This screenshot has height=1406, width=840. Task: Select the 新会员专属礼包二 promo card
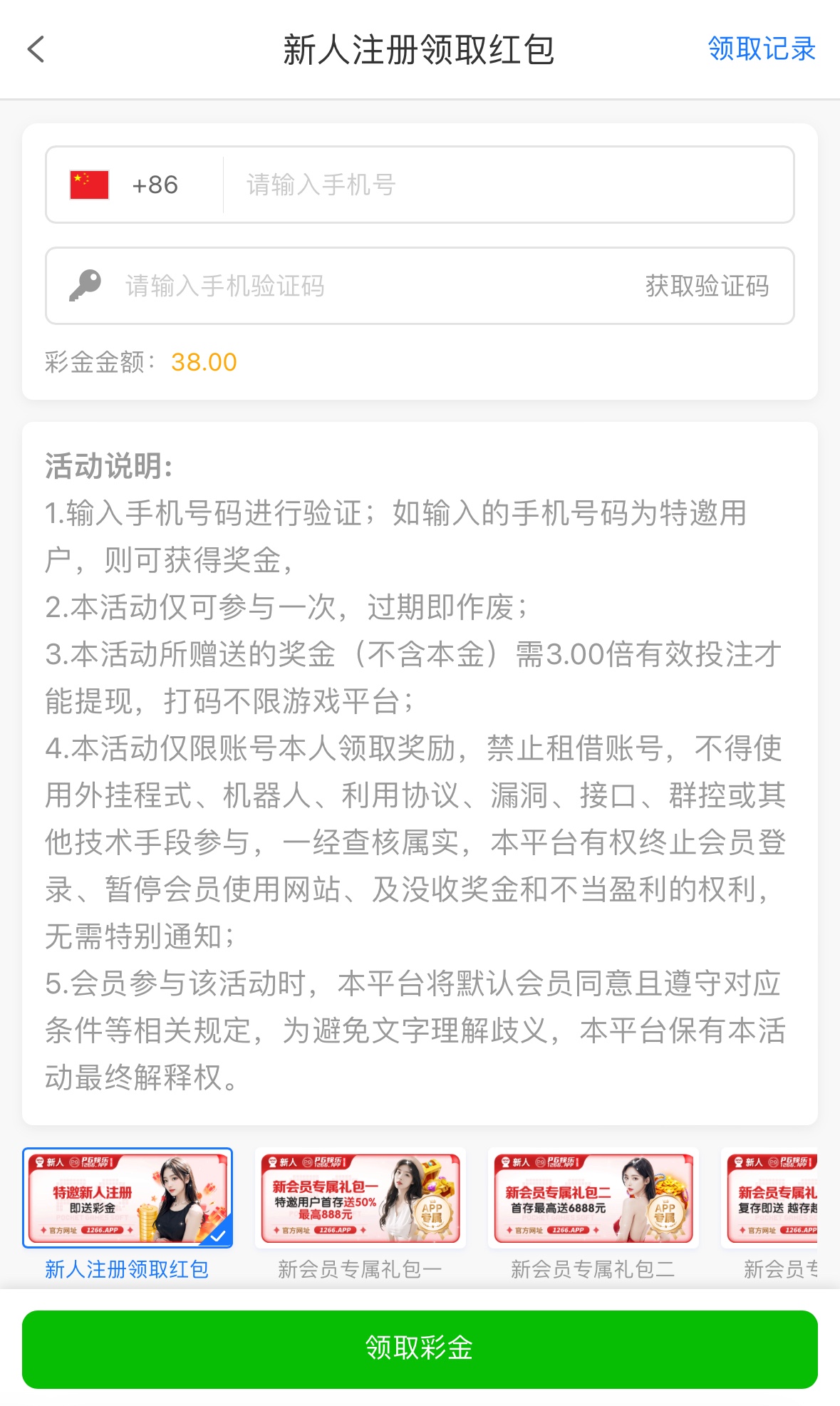coord(593,1198)
